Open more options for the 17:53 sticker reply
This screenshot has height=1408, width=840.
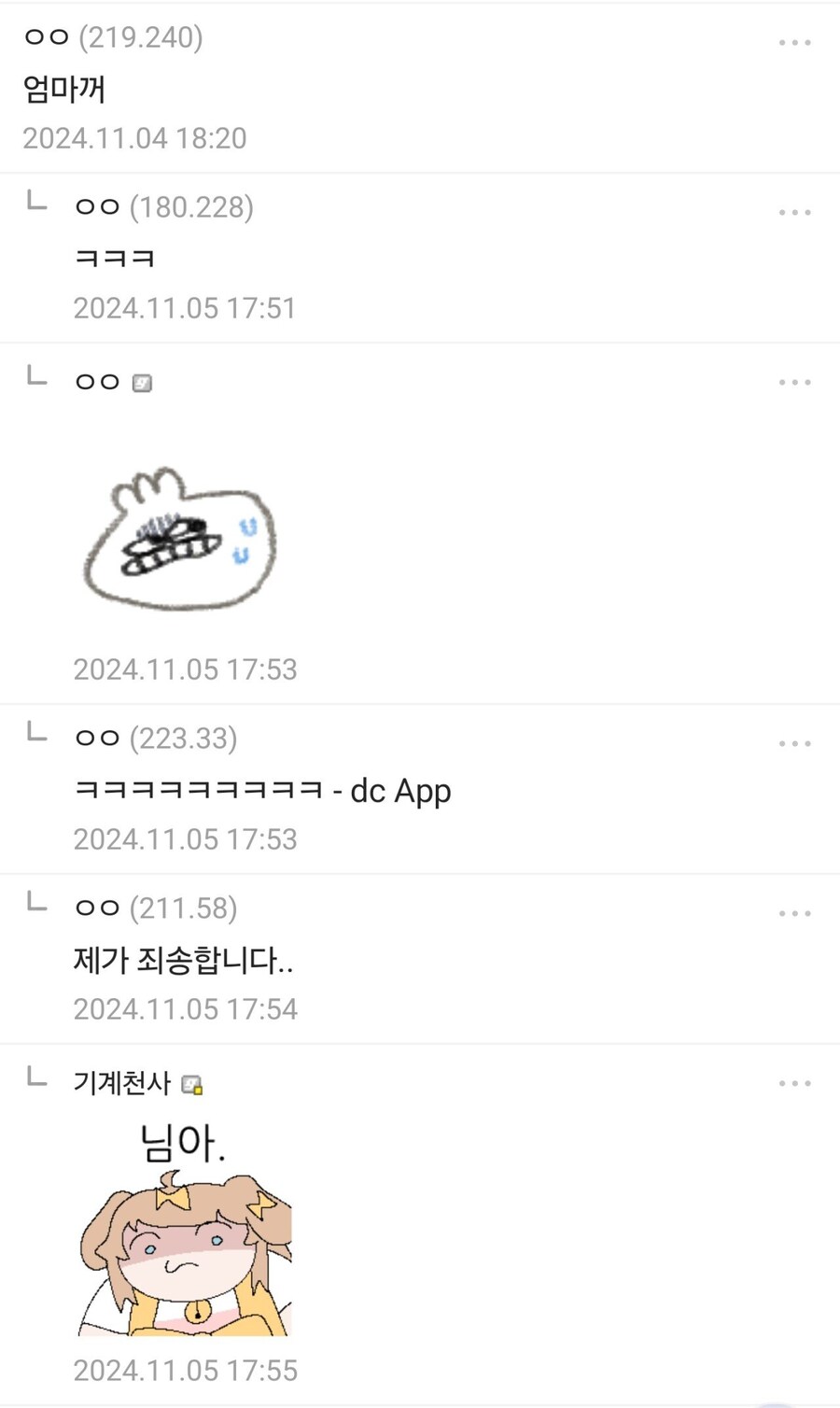click(x=794, y=383)
